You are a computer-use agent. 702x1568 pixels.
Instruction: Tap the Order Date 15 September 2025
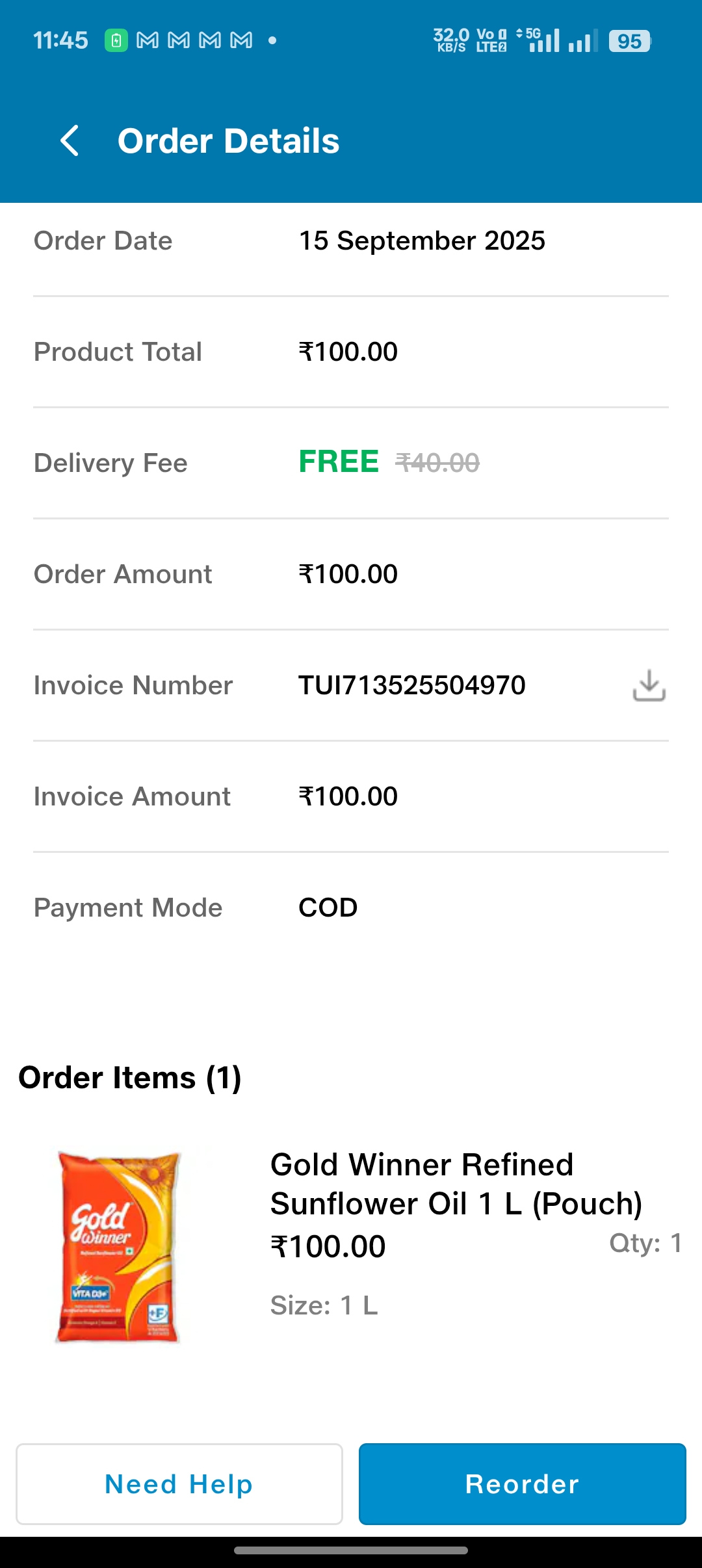423,241
